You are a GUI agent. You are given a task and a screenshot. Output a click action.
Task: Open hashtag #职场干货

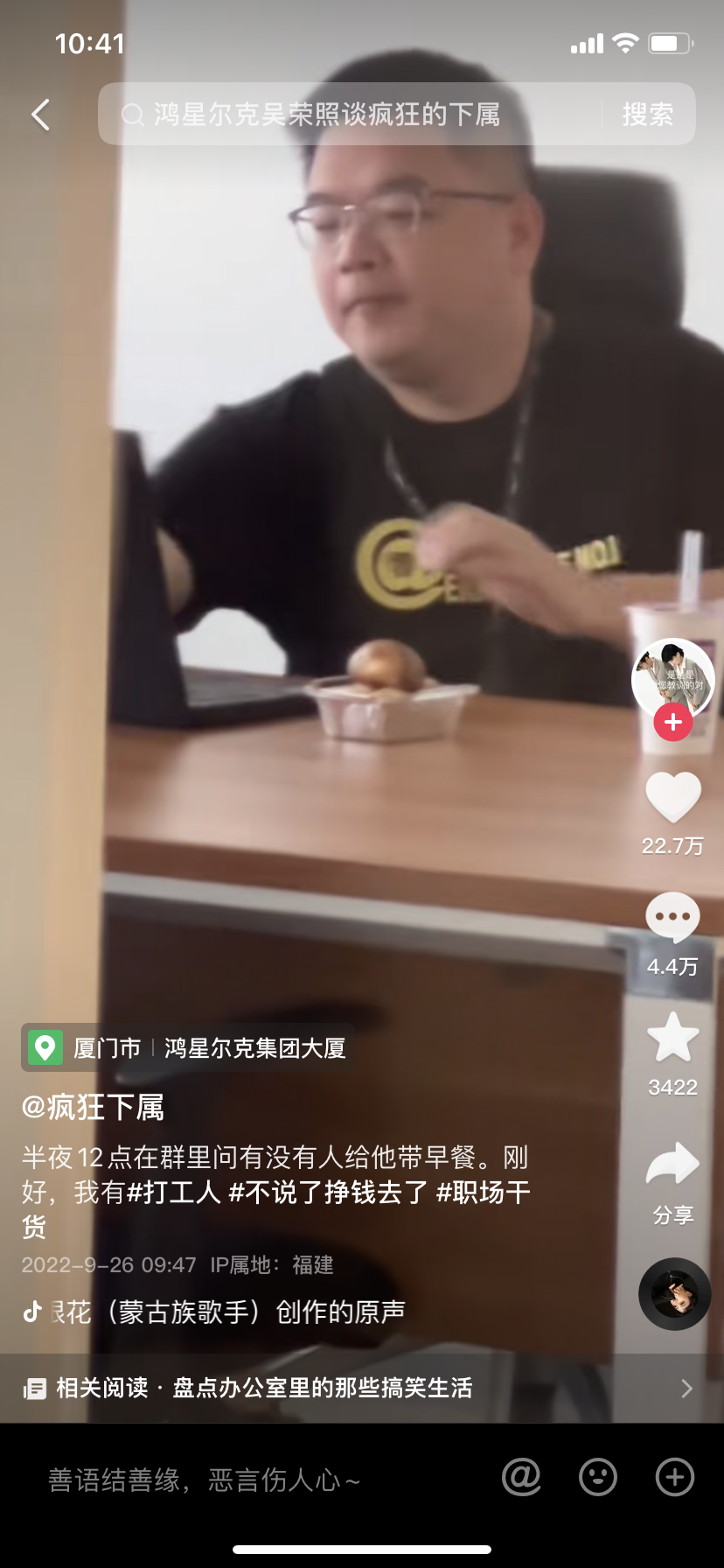coord(483,1193)
